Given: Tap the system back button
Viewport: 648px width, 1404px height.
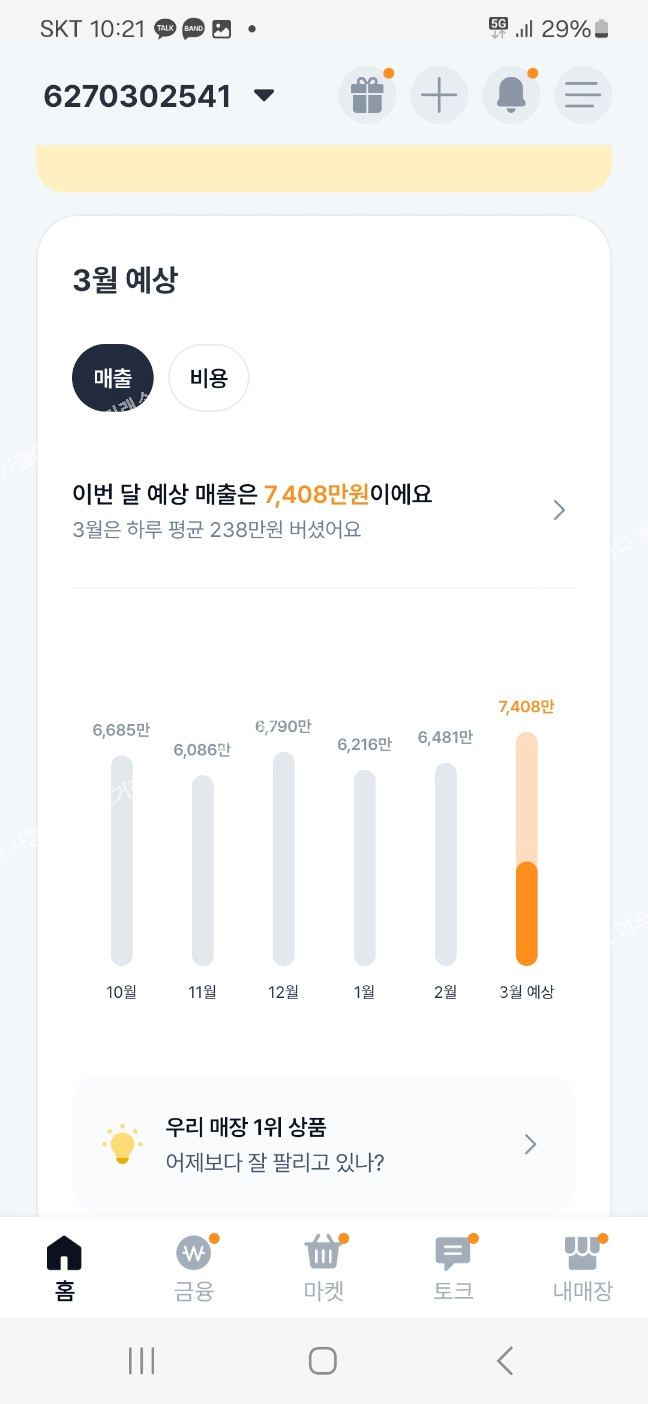Looking at the screenshot, I should click(505, 1360).
